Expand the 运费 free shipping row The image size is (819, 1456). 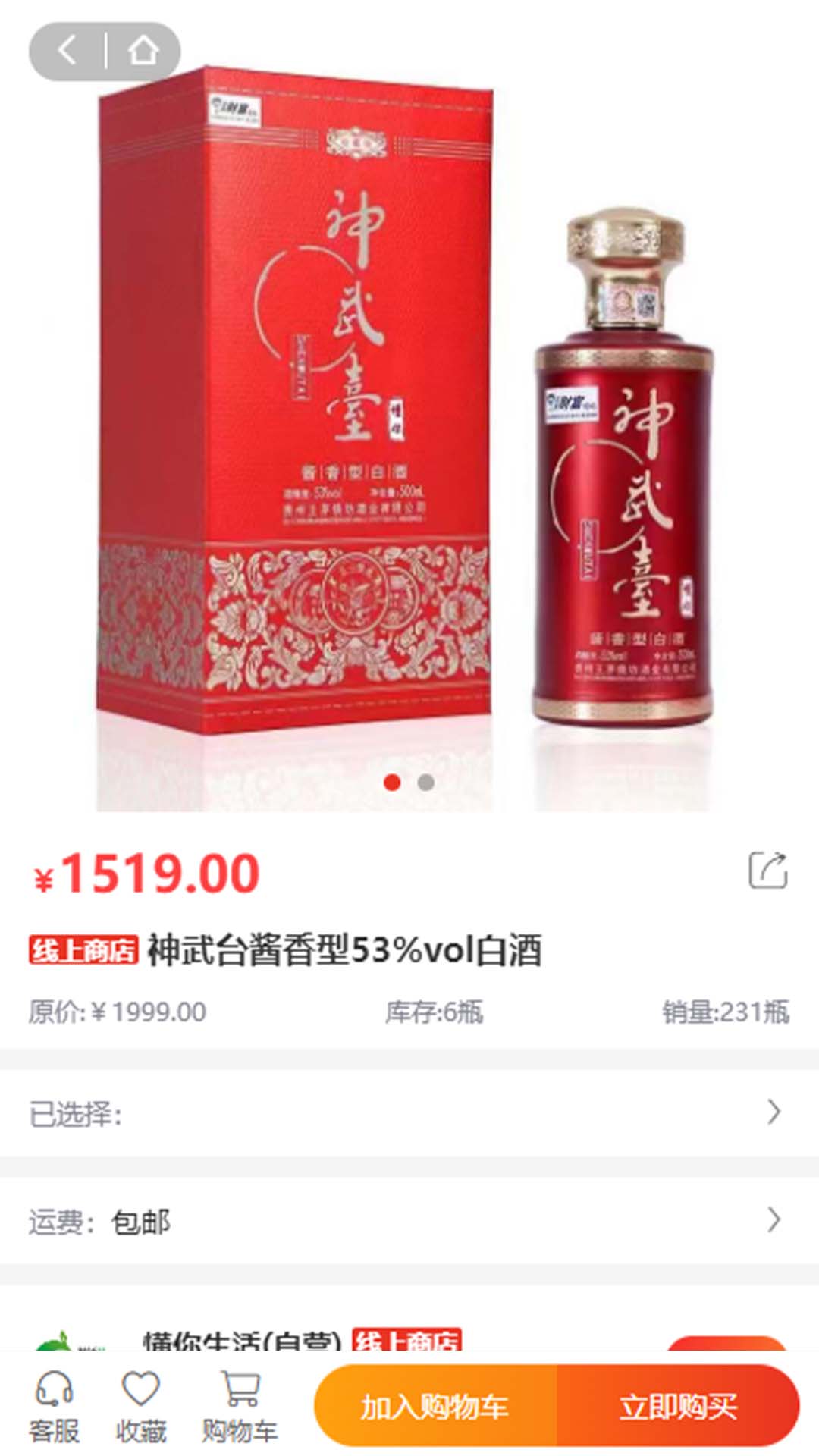pos(409,1221)
